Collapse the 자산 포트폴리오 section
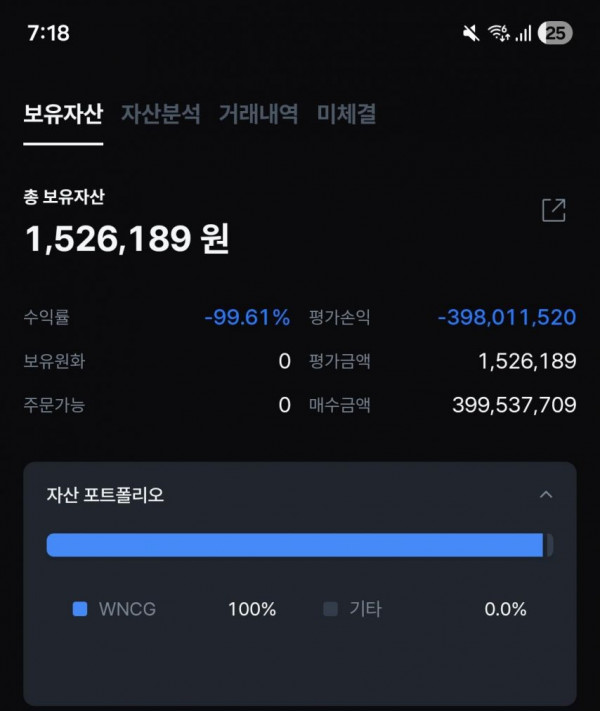600x711 pixels. coord(546,494)
